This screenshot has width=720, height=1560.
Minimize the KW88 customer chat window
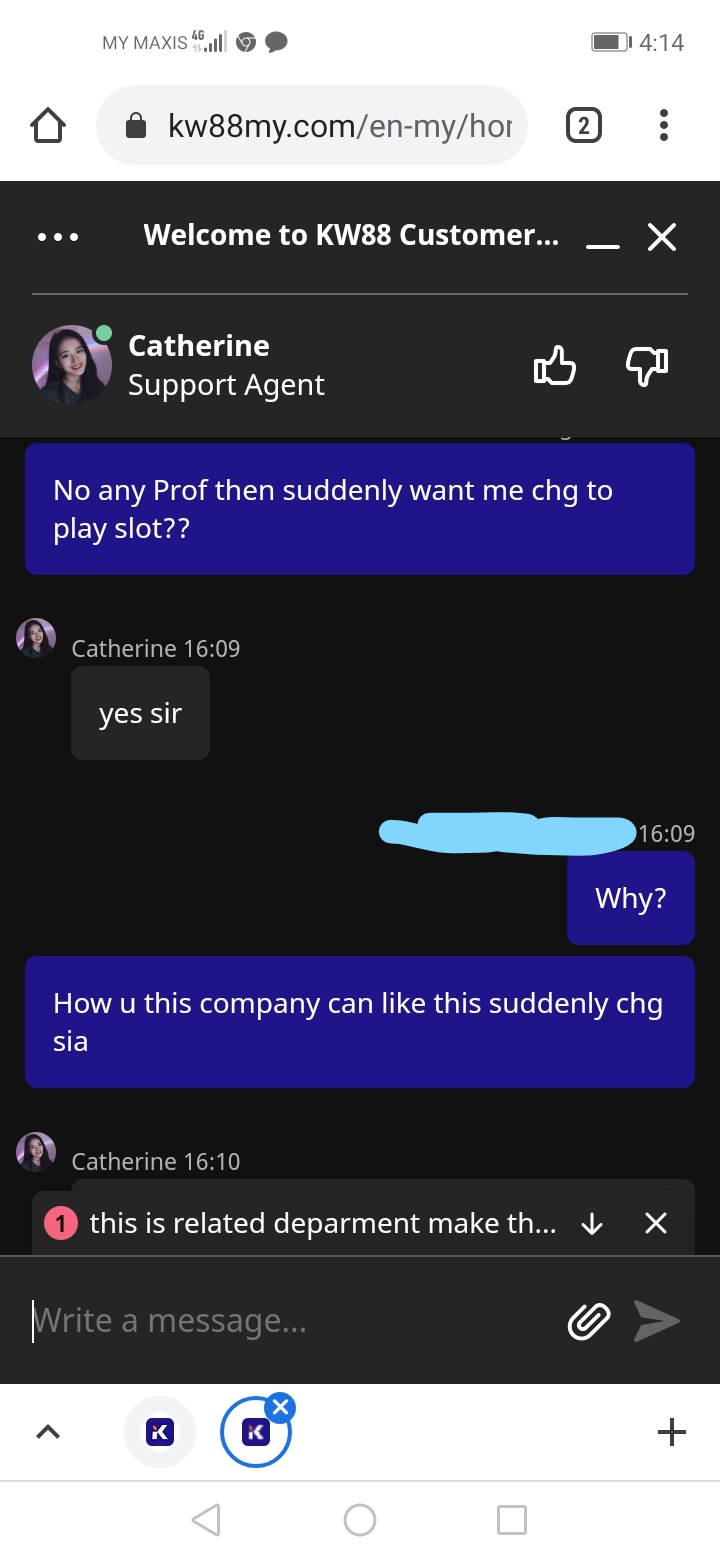point(602,240)
